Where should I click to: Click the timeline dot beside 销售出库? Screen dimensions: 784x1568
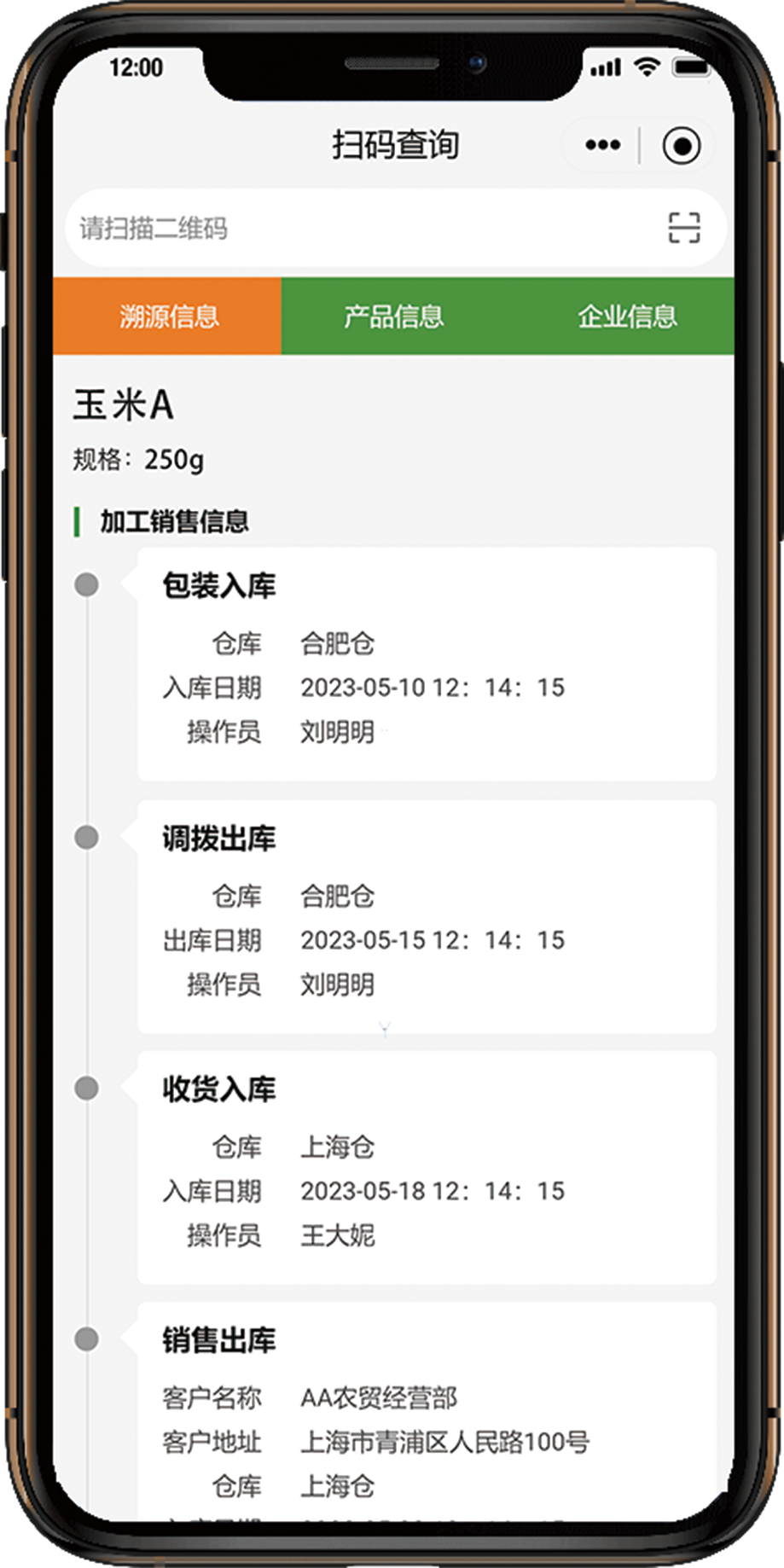pos(86,1339)
